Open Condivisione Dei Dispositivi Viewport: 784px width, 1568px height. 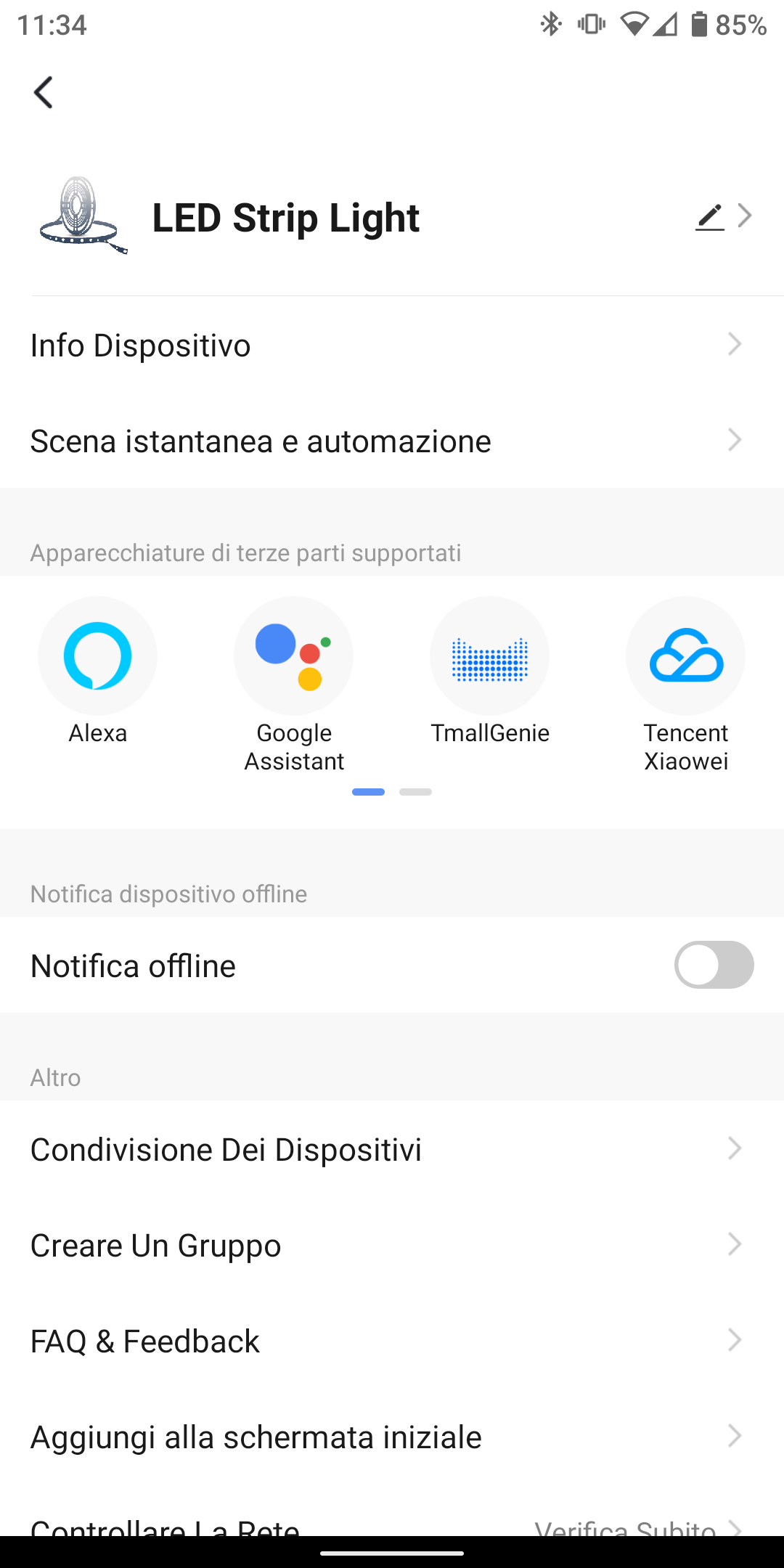coord(392,1149)
